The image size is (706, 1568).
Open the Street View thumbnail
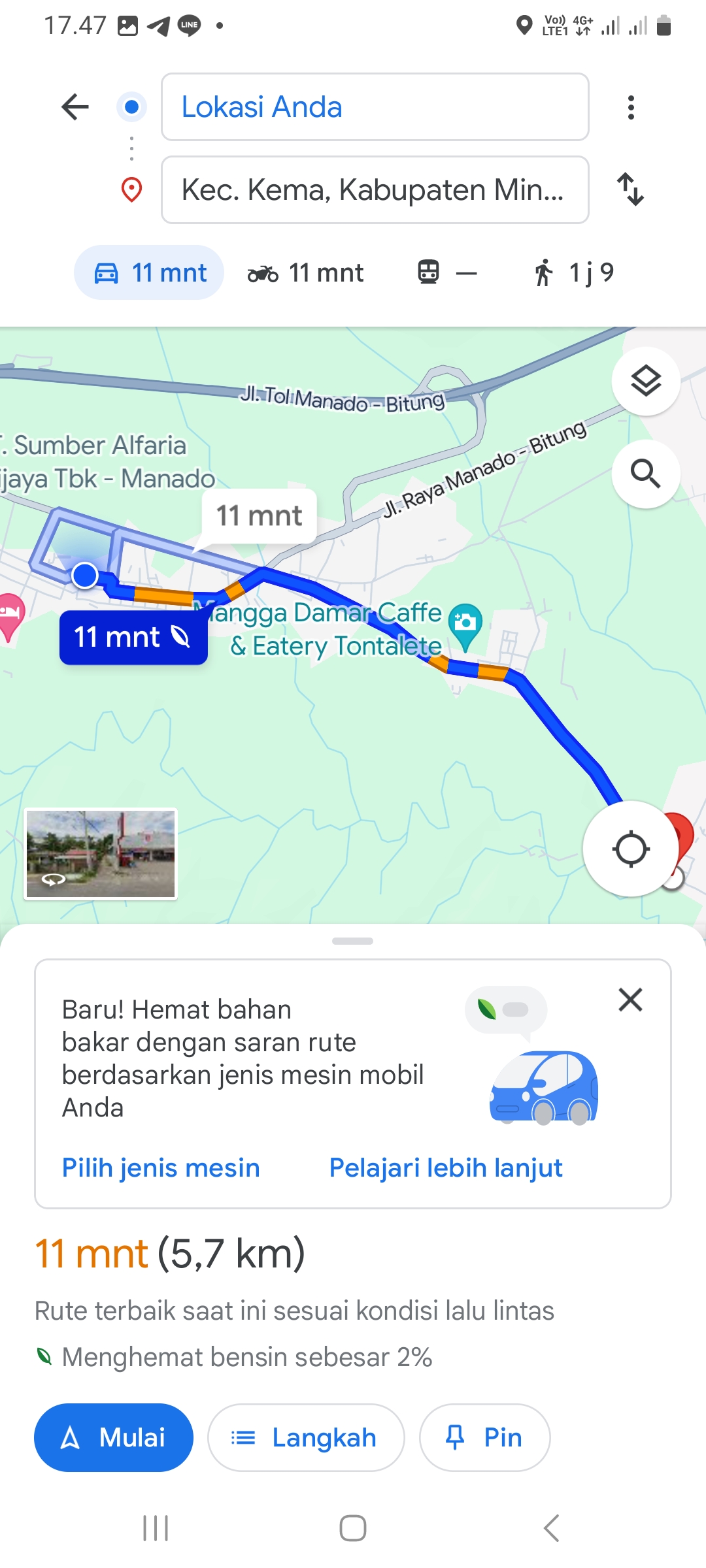(101, 854)
